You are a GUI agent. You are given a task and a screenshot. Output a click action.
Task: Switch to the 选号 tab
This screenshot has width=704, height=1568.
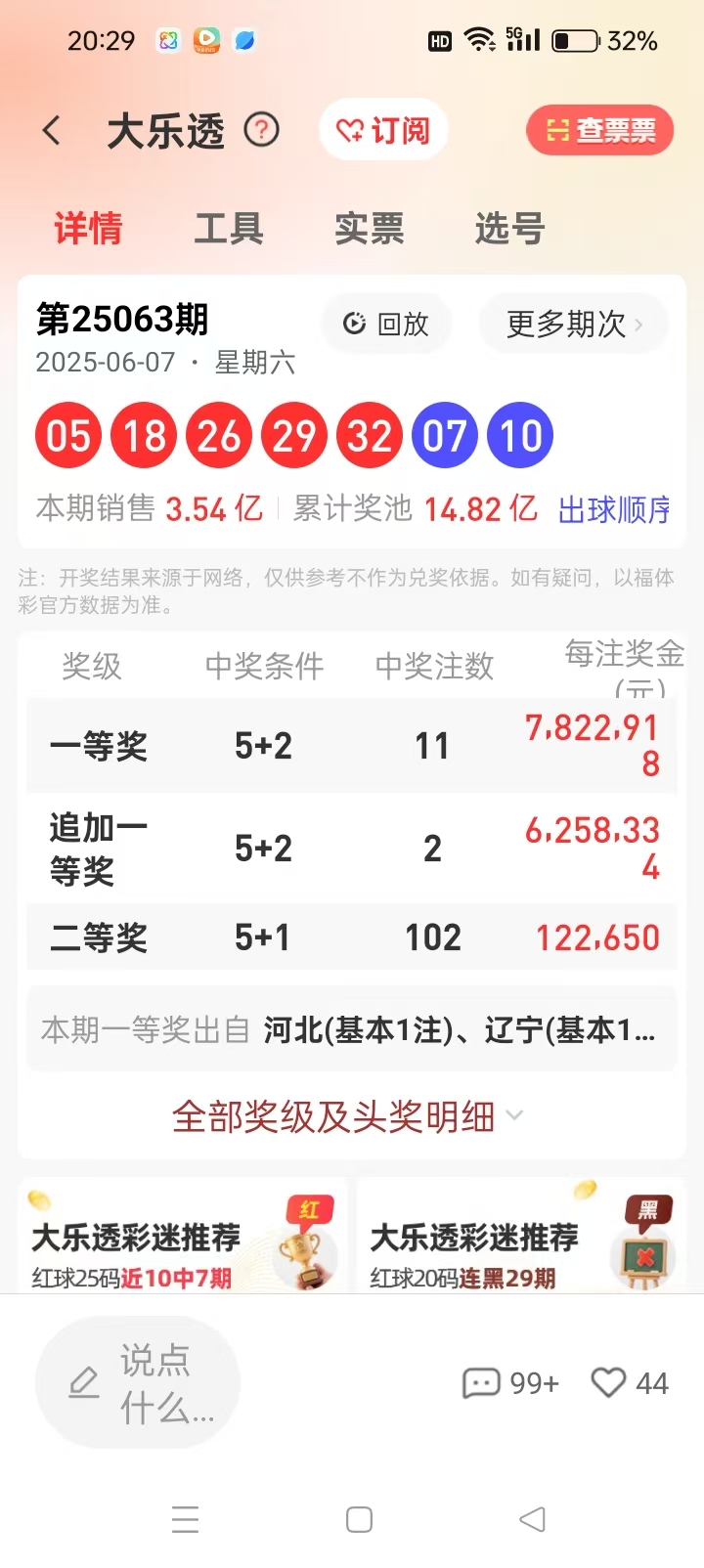click(x=509, y=229)
